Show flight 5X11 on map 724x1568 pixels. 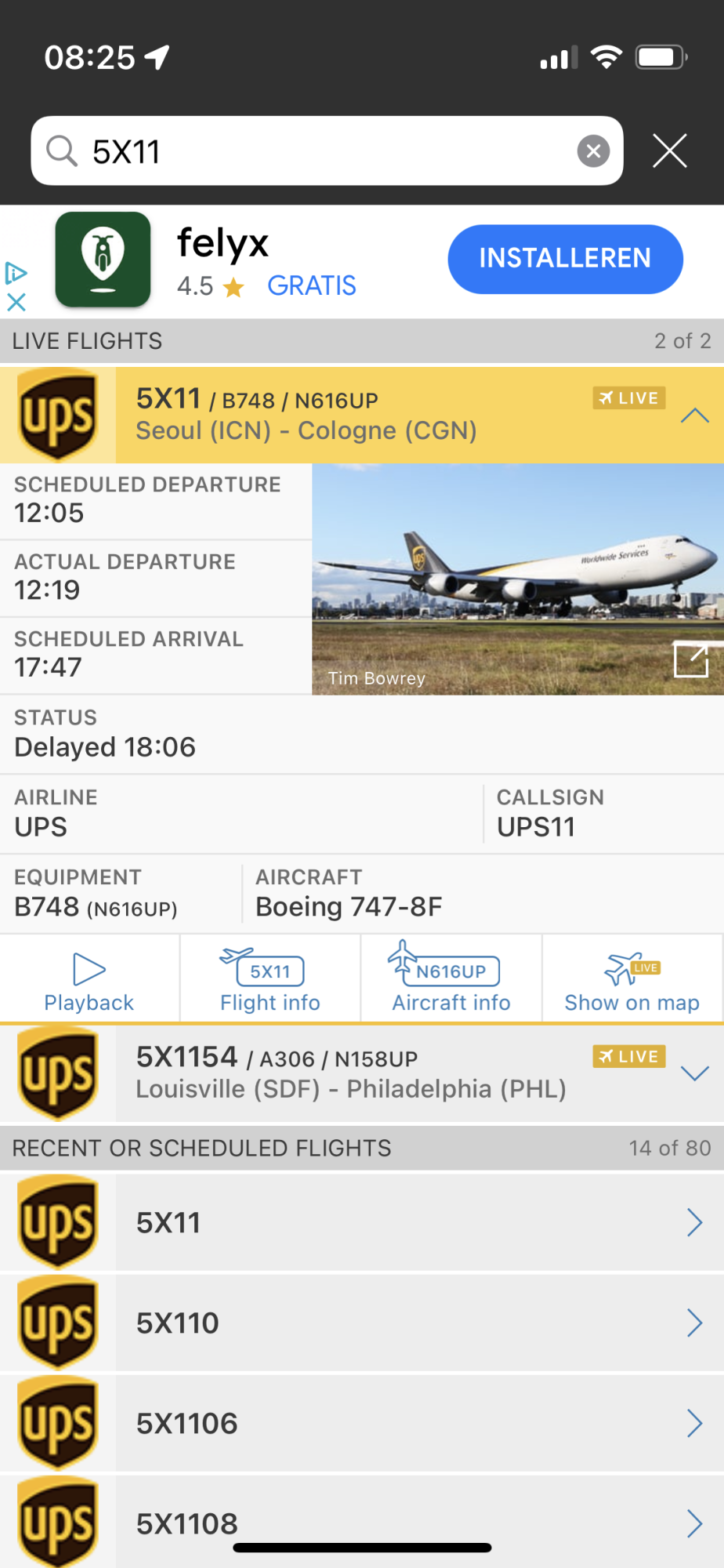632,979
